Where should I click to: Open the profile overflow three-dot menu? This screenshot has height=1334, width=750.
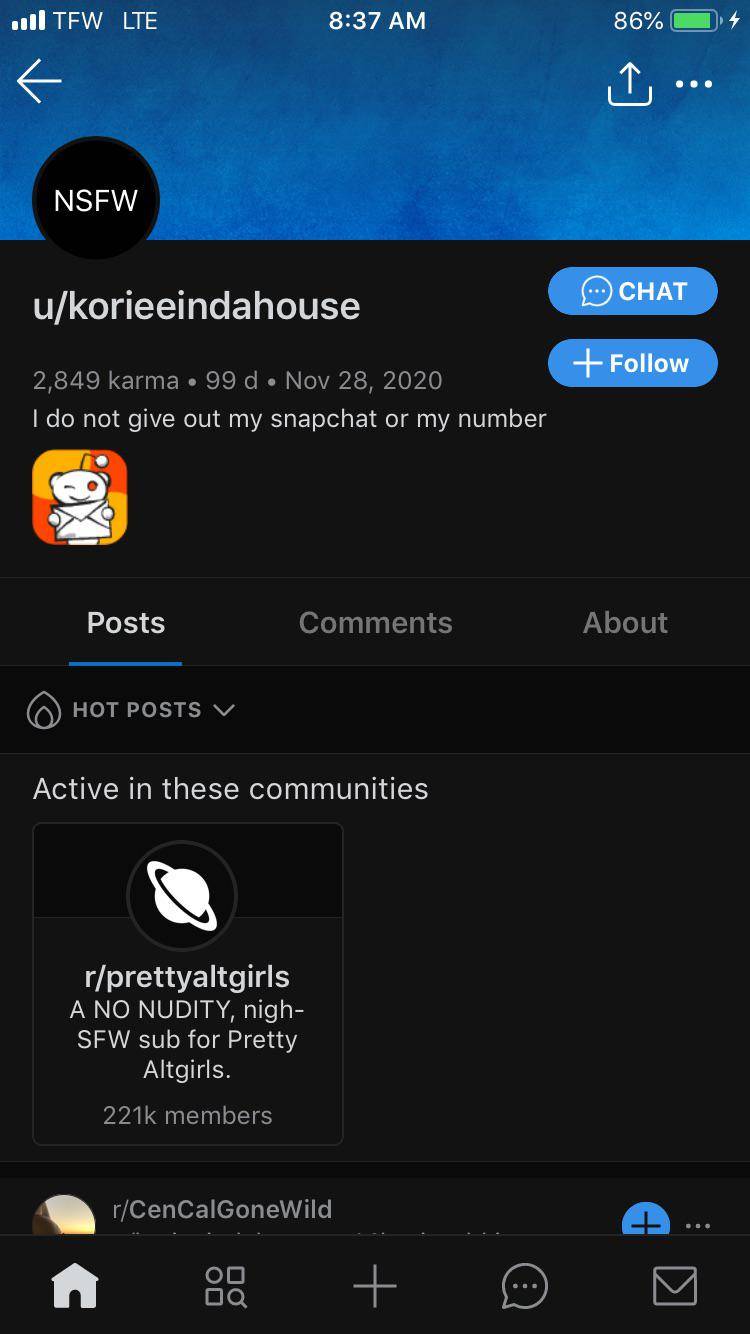[695, 84]
